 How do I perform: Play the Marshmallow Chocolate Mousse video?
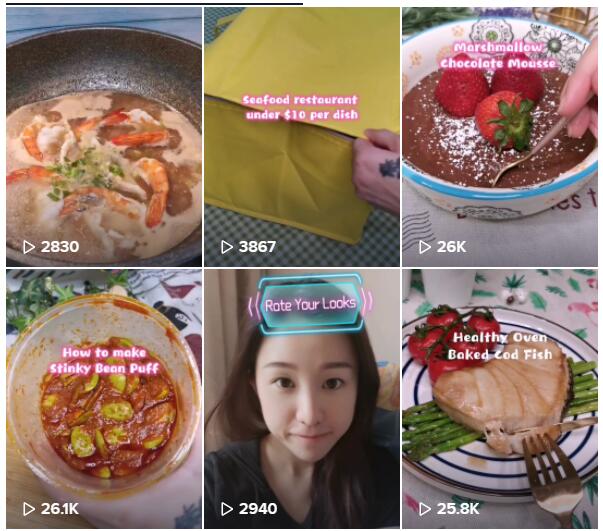(499, 137)
